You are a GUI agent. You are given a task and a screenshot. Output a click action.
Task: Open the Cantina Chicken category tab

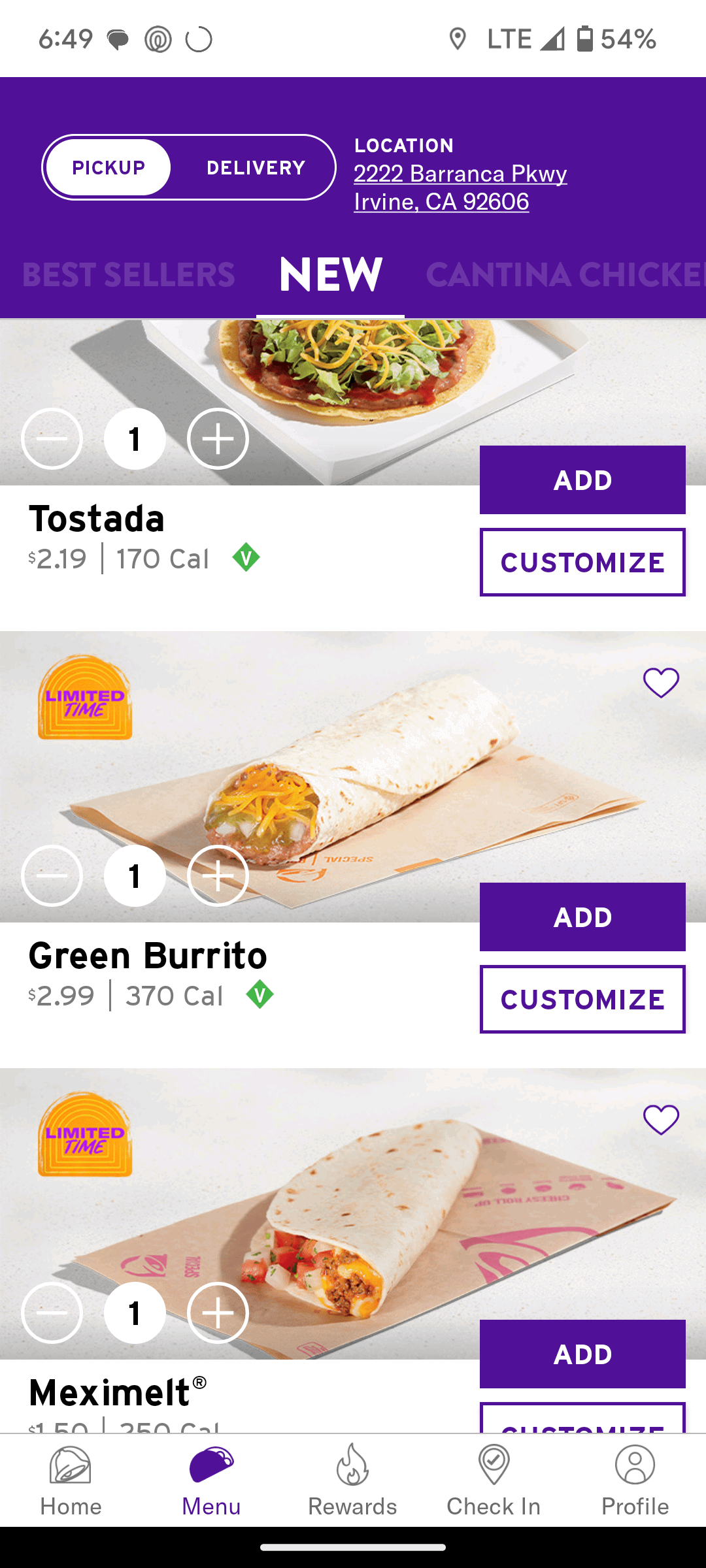(565, 275)
